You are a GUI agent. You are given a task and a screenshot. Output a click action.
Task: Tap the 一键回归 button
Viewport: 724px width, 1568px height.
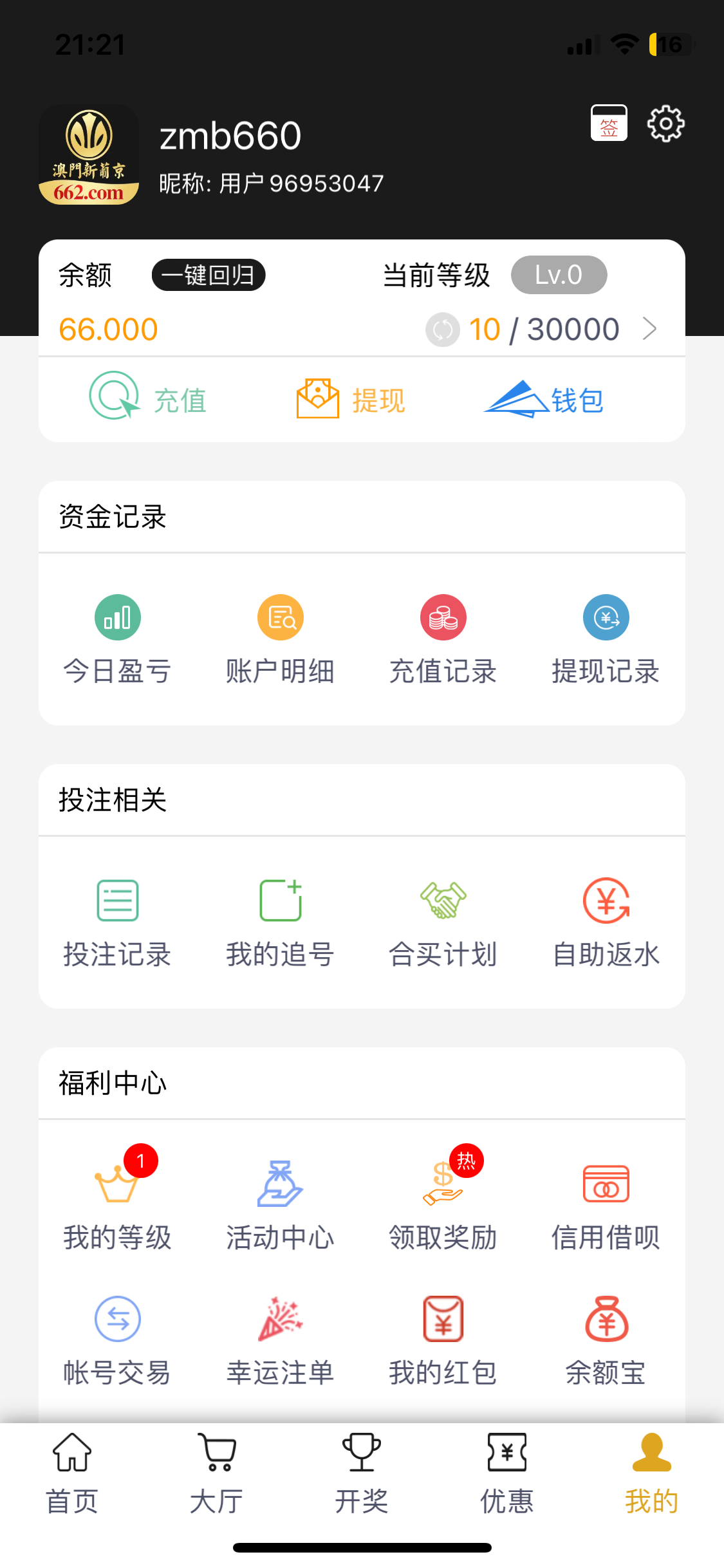pos(209,275)
